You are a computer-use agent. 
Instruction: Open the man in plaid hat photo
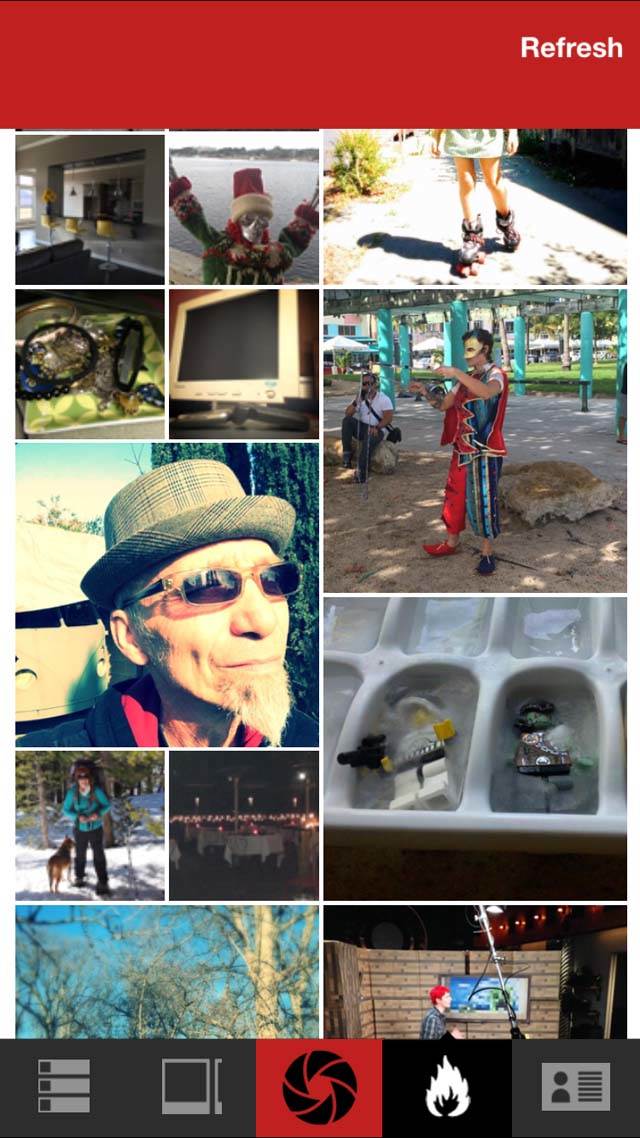167,595
